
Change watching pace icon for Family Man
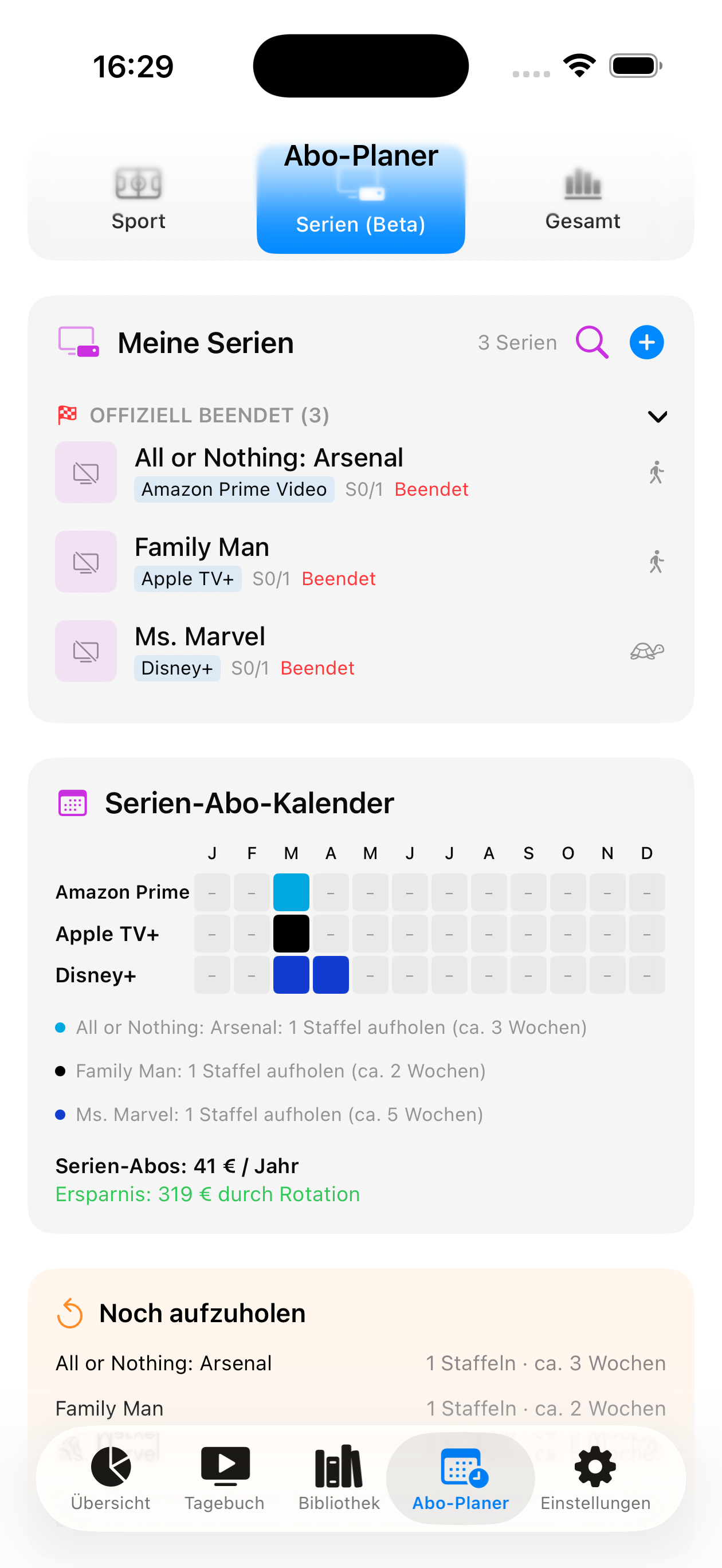[656, 562]
